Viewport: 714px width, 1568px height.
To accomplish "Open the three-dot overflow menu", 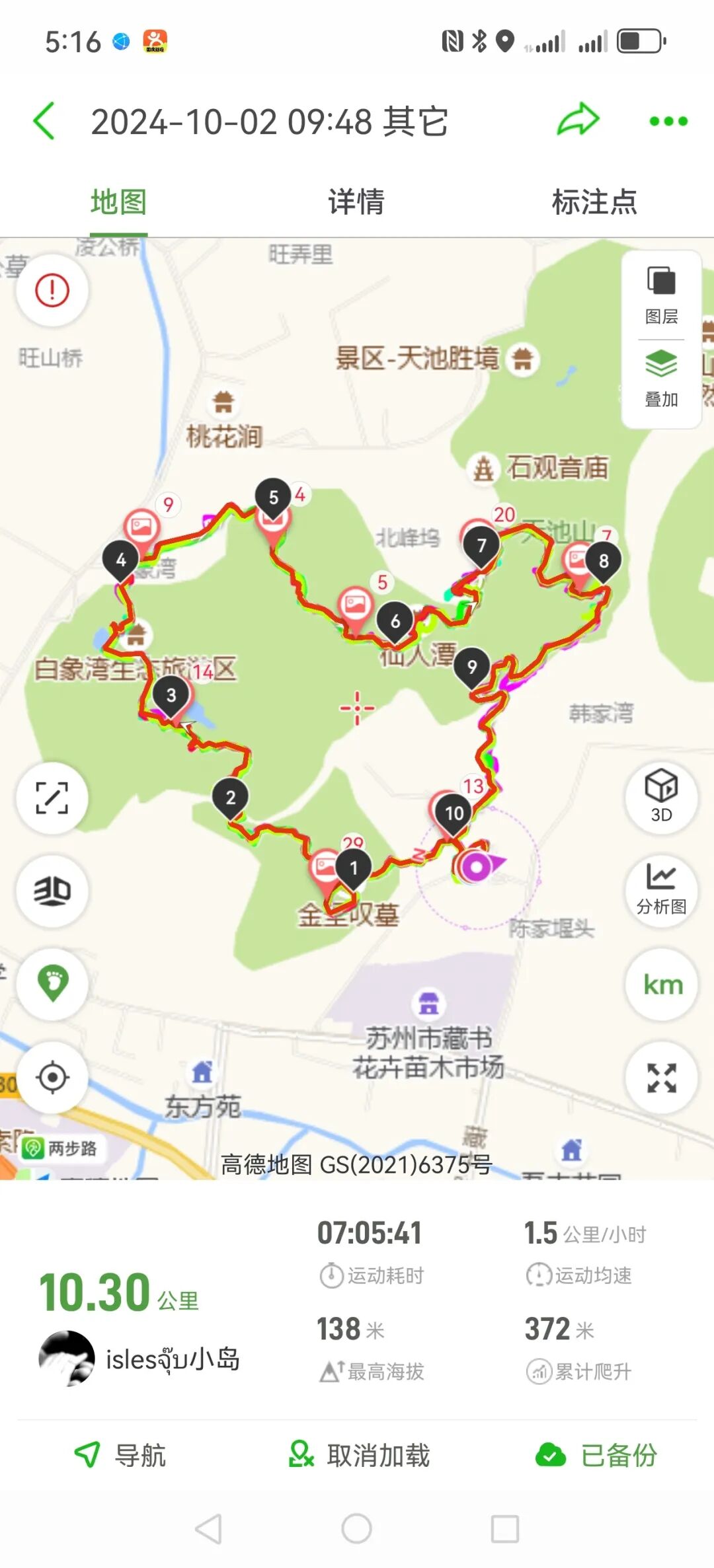I will (668, 121).
